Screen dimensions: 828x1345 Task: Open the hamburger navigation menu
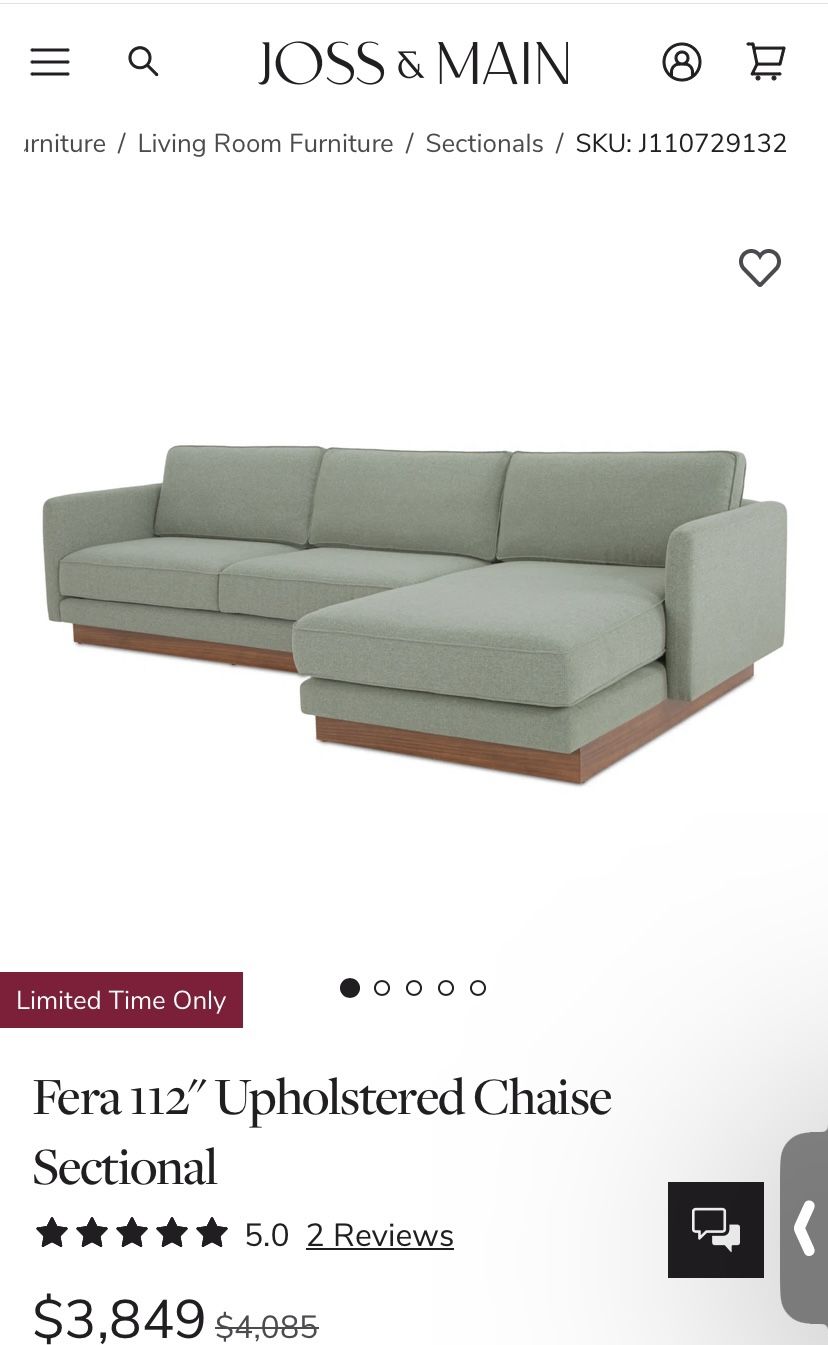[50, 62]
